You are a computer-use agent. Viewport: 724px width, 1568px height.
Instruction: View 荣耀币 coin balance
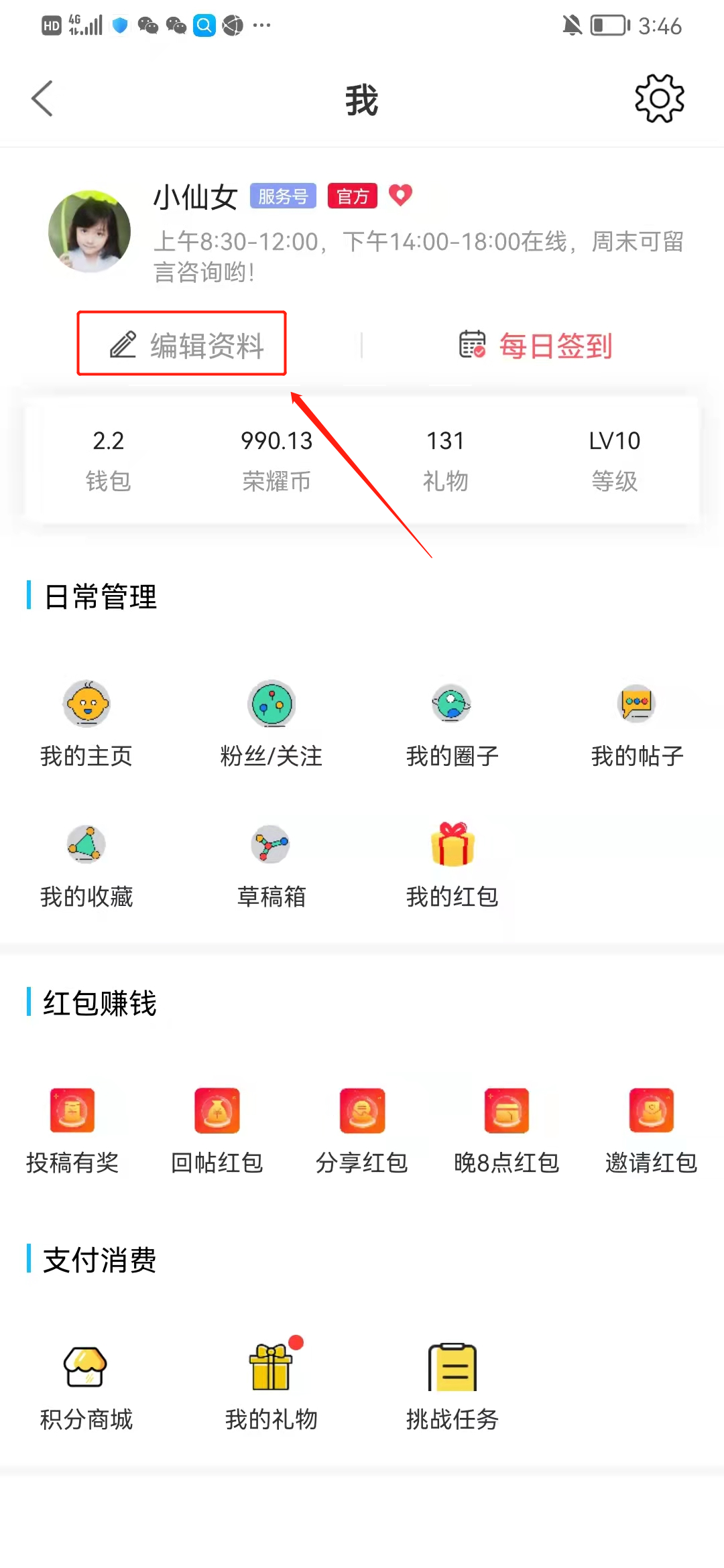pos(276,460)
